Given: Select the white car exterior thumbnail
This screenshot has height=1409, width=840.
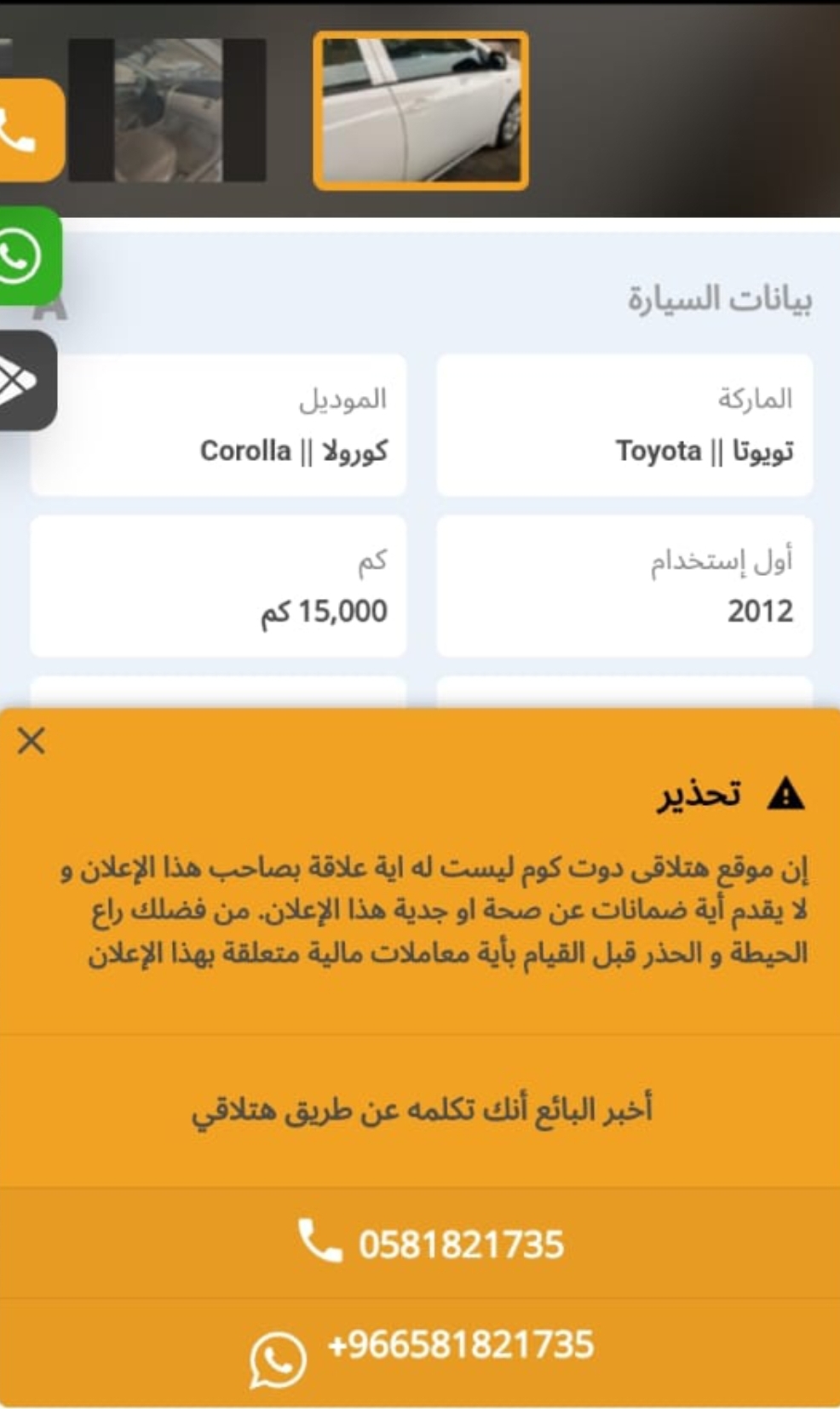Looking at the screenshot, I should [x=421, y=110].
